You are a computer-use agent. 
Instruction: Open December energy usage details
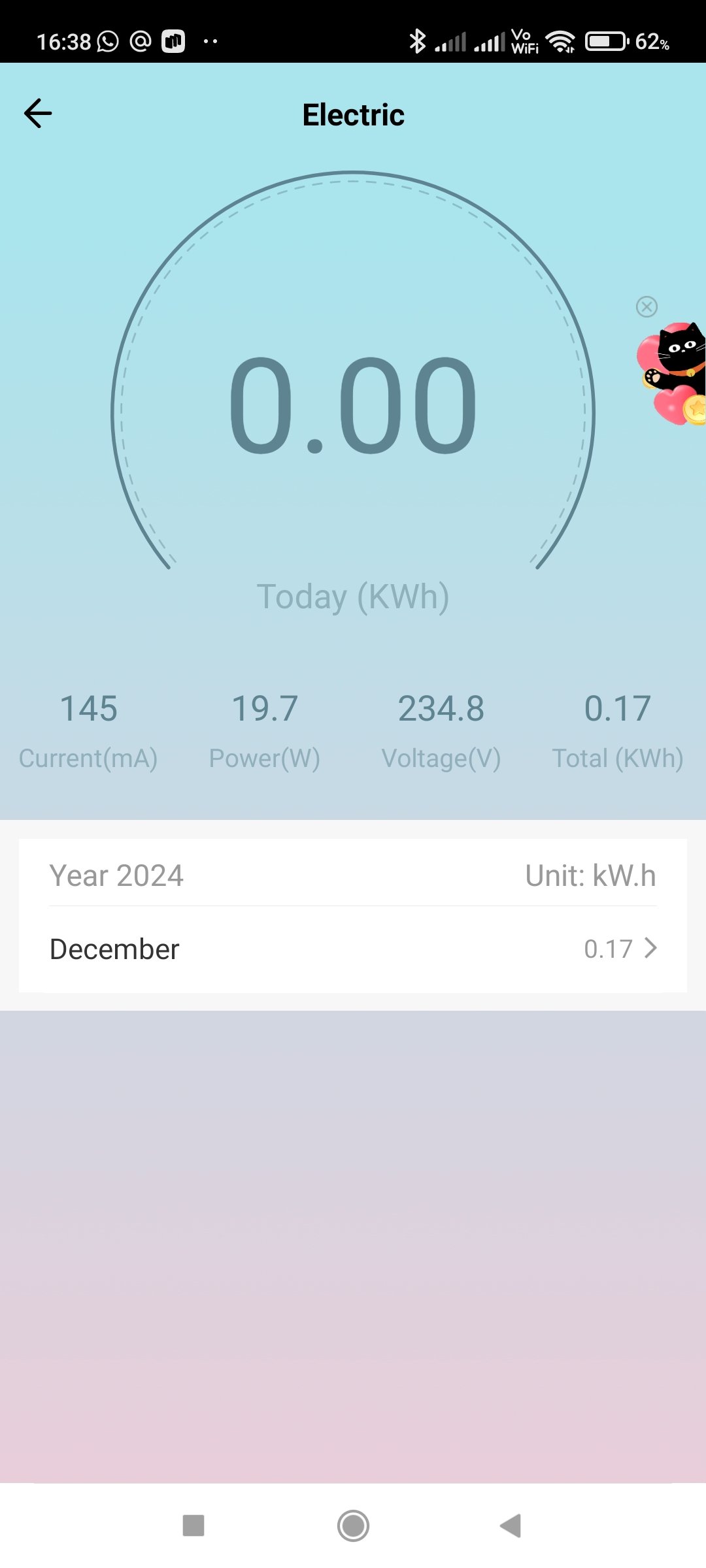pos(353,949)
